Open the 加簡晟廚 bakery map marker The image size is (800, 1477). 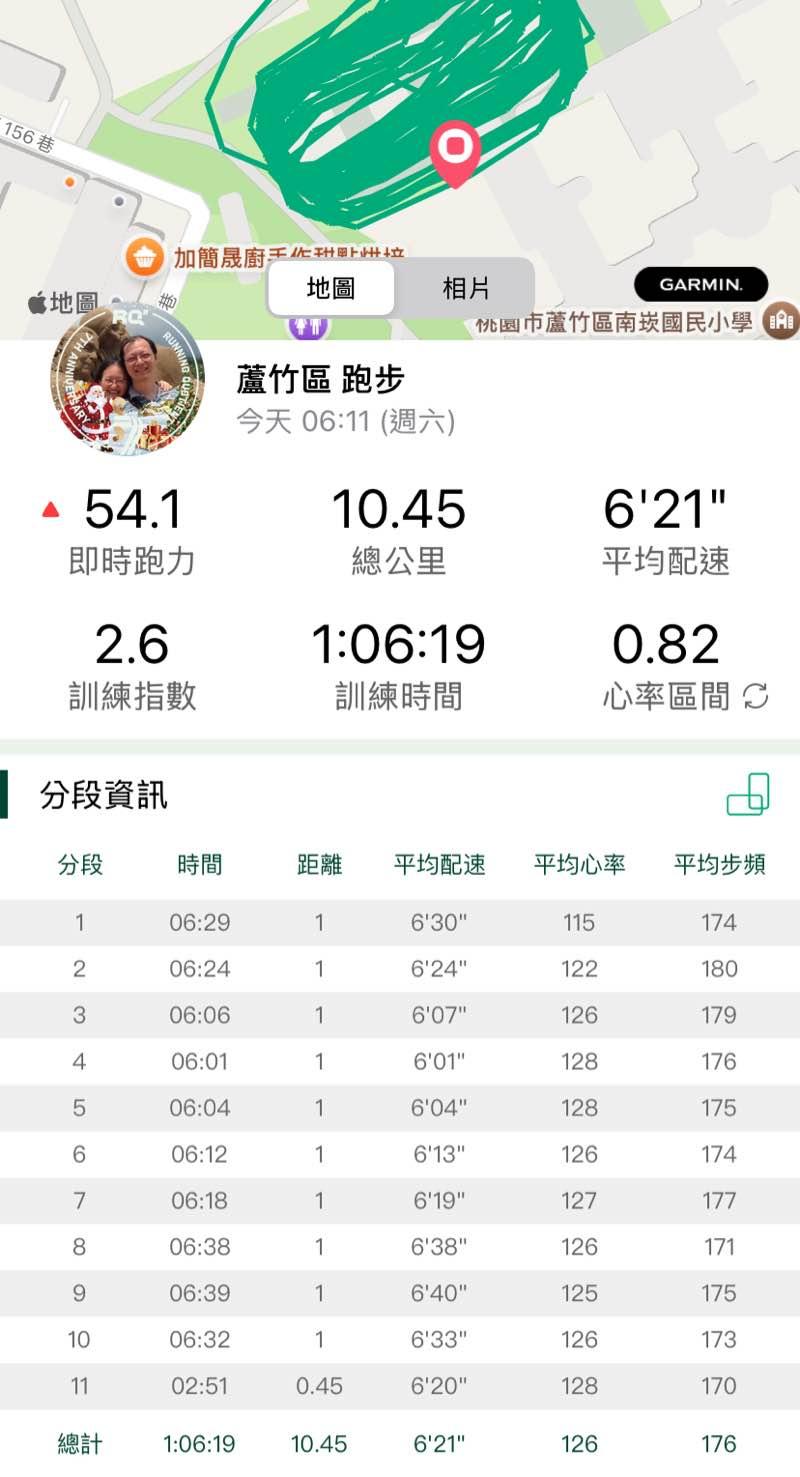tap(145, 257)
